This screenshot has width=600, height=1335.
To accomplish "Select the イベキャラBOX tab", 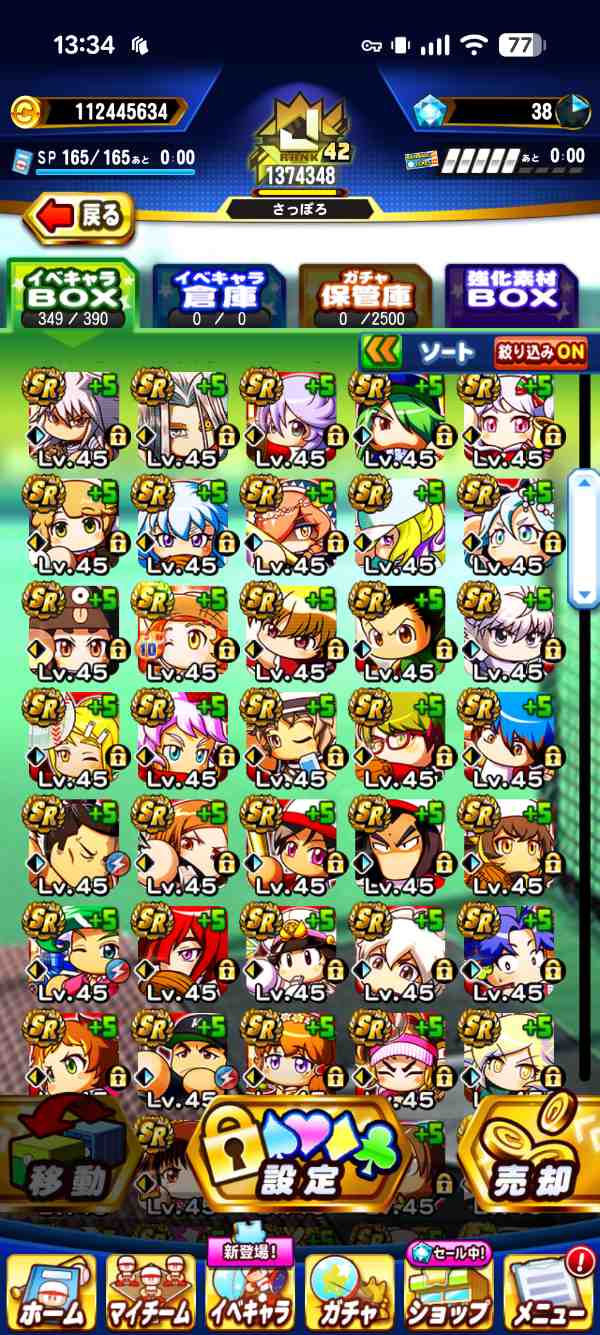I will [x=74, y=293].
